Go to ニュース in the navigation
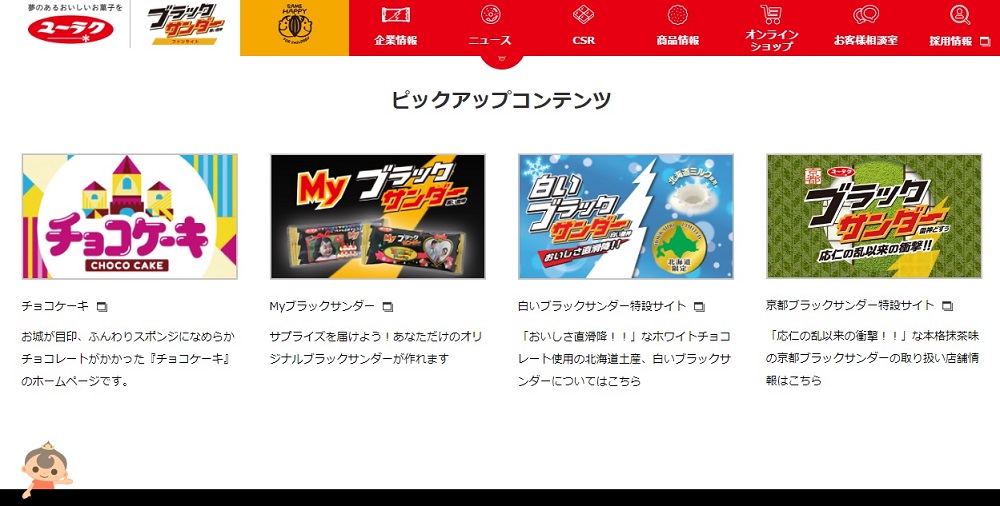Viewport: 1000px width, 506px height. [490, 27]
